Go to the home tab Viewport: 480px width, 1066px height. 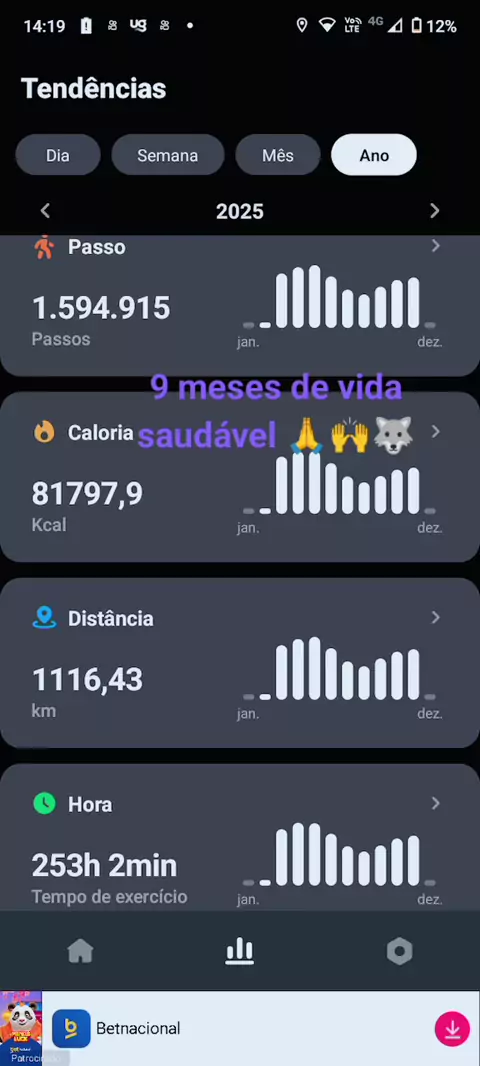tap(80, 951)
